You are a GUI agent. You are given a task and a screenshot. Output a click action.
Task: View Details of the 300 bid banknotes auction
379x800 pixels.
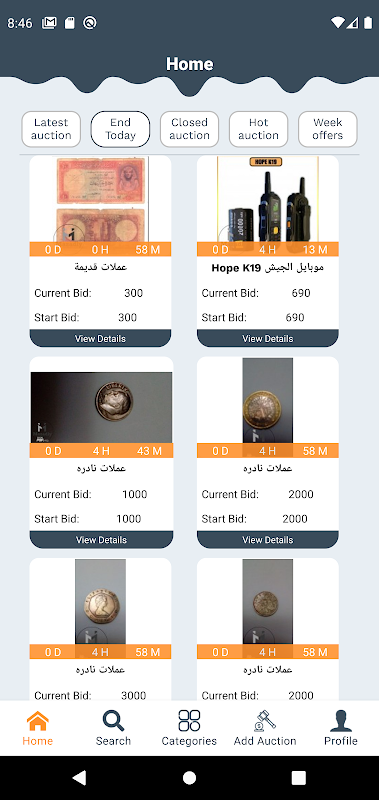tap(100, 338)
